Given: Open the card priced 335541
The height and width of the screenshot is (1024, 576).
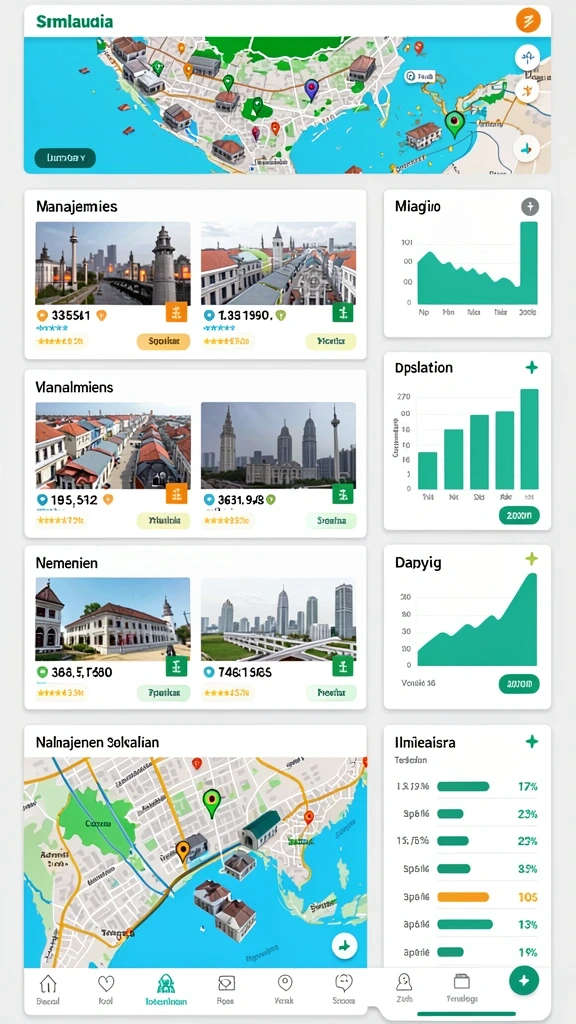Looking at the screenshot, I should coord(113,286).
